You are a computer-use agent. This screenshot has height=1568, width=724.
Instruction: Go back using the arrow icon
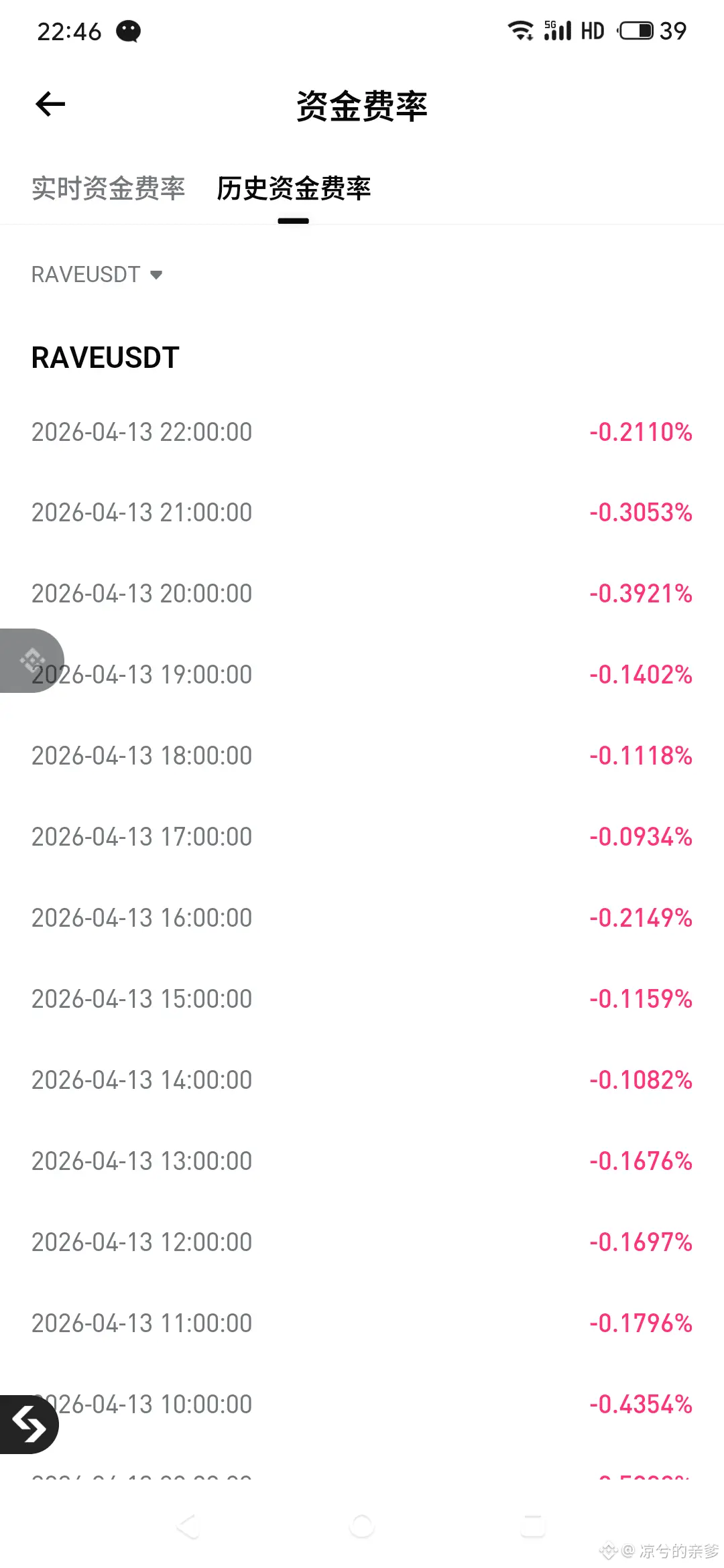tap(50, 105)
